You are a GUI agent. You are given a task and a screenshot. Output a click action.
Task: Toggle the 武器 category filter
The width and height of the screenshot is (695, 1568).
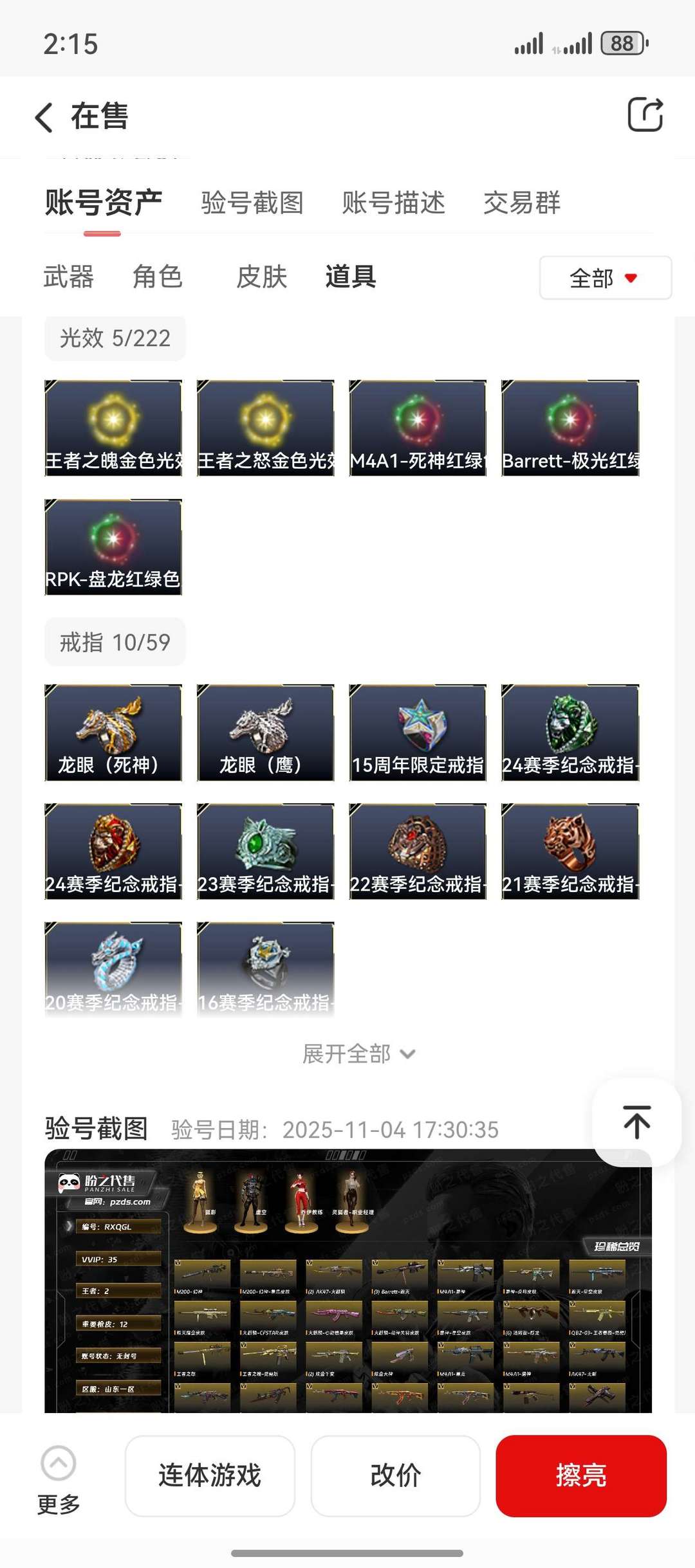[68, 278]
